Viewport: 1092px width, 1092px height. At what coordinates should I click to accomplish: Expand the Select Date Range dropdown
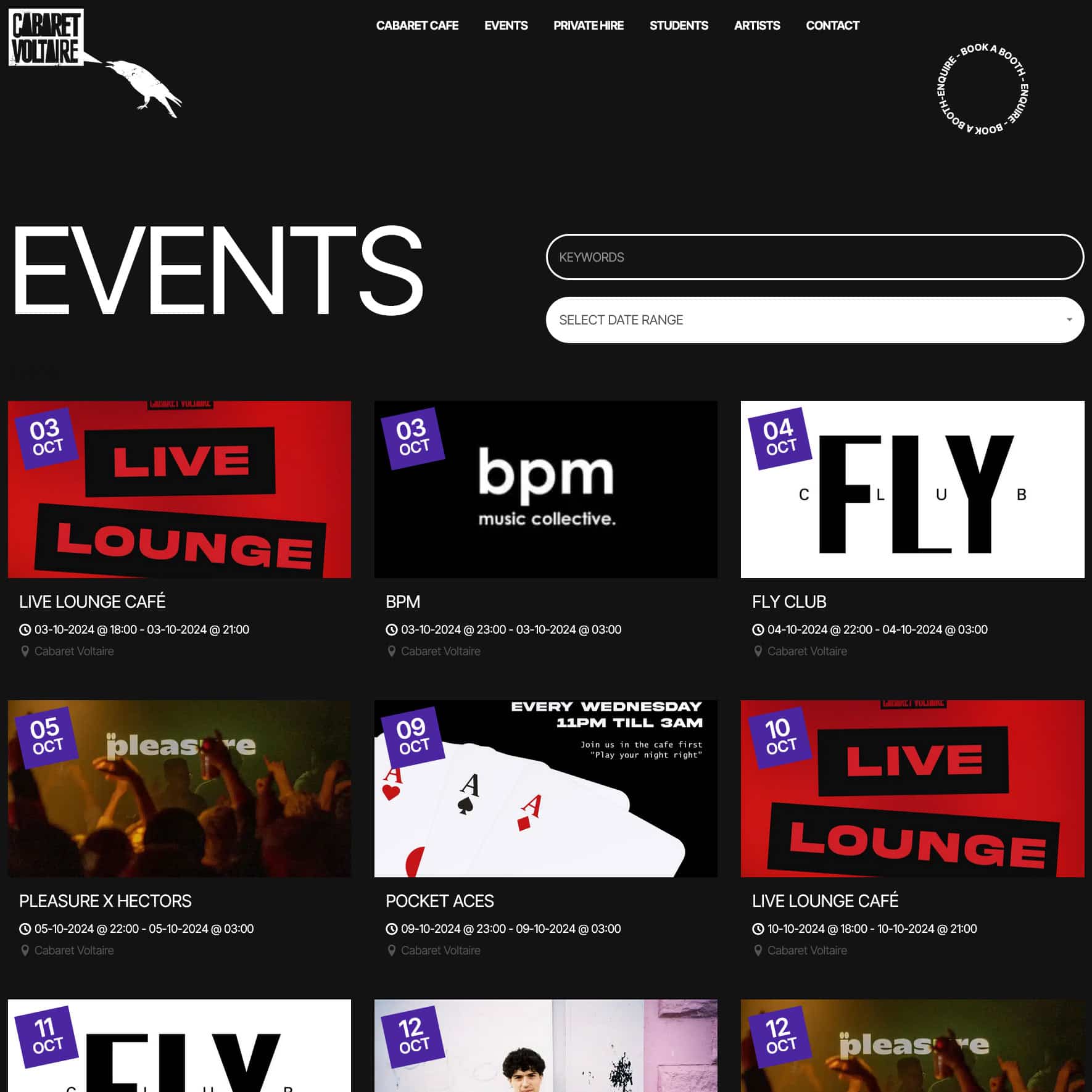[x=814, y=320]
